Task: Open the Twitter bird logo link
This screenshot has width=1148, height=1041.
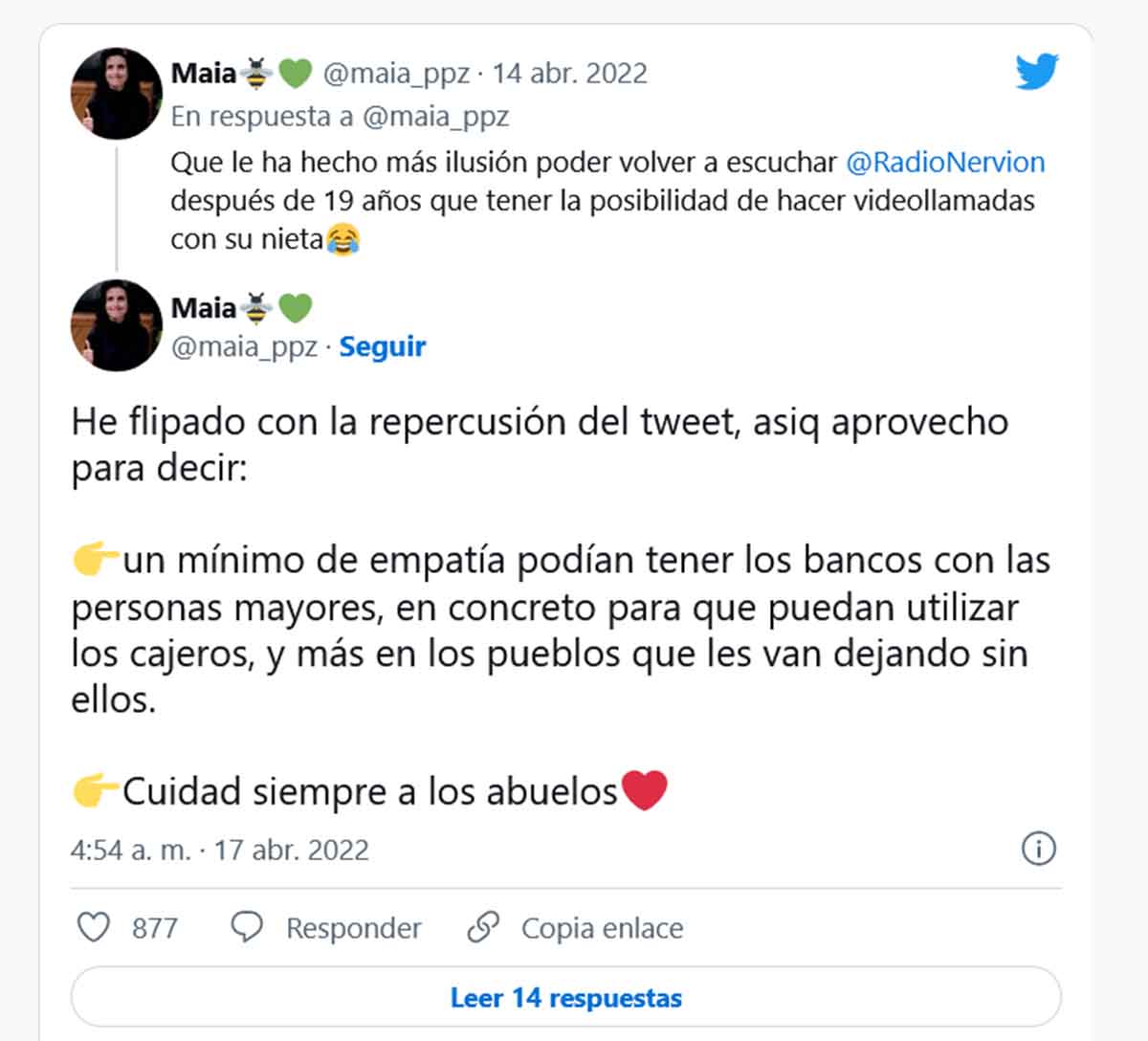Action: (x=1037, y=72)
